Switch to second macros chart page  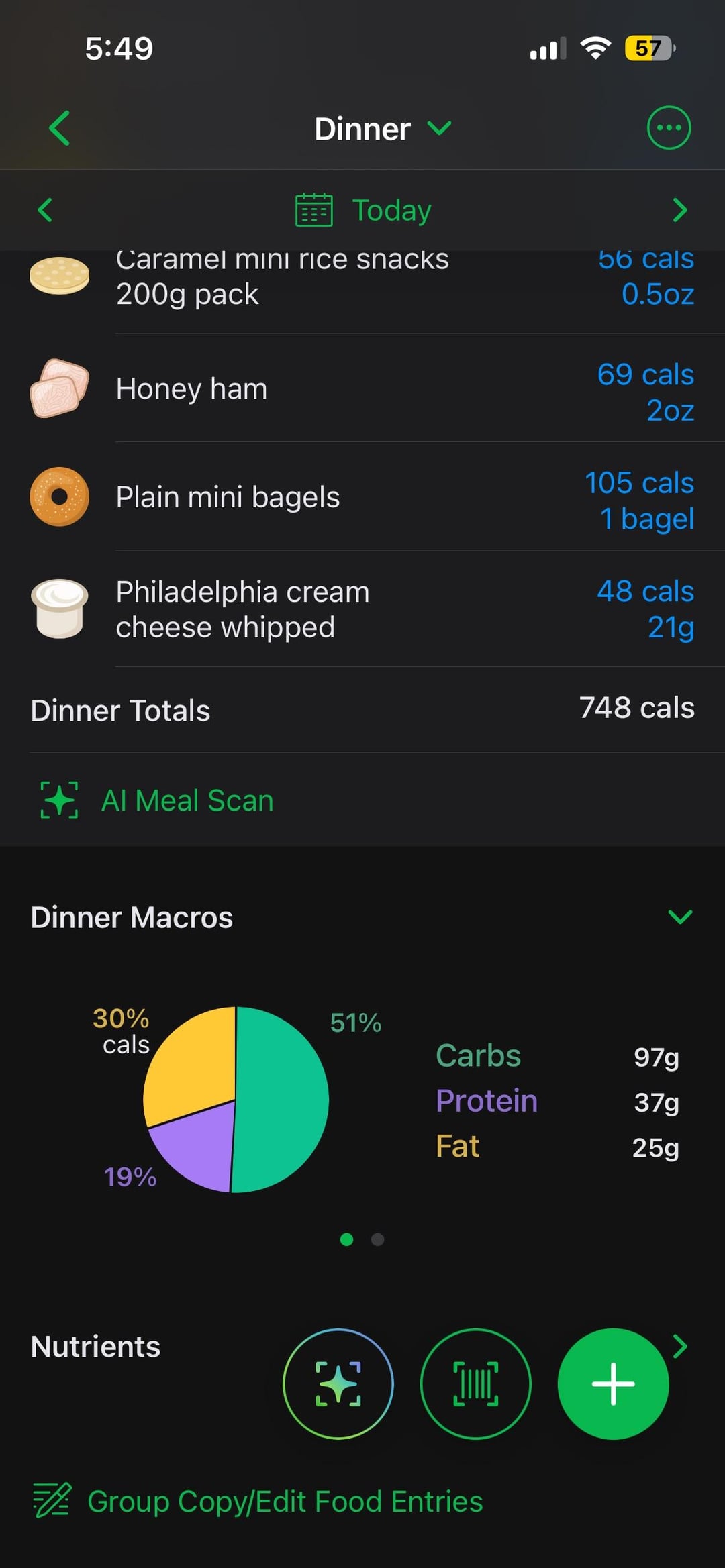pyautogui.click(x=378, y=1239)
